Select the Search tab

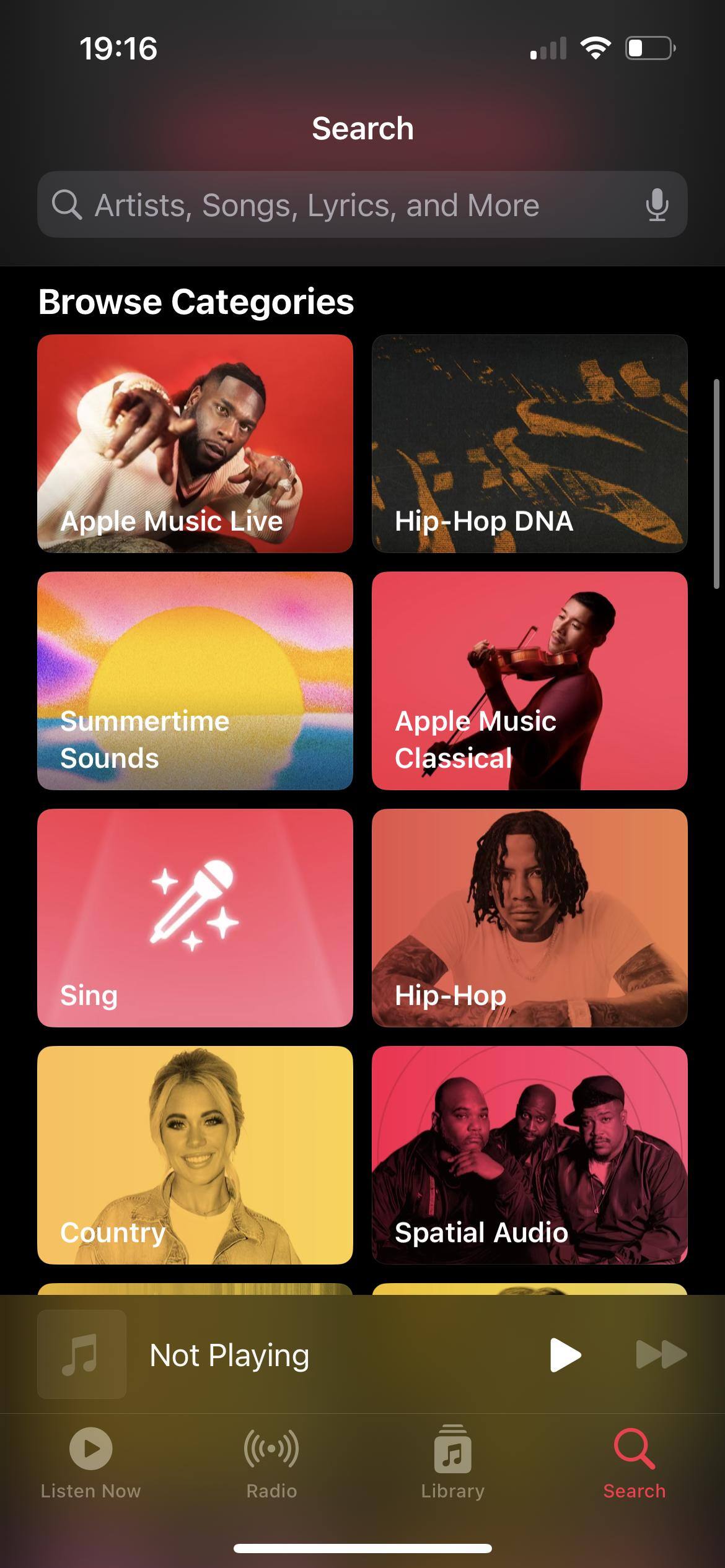[x=634, y=1463]
